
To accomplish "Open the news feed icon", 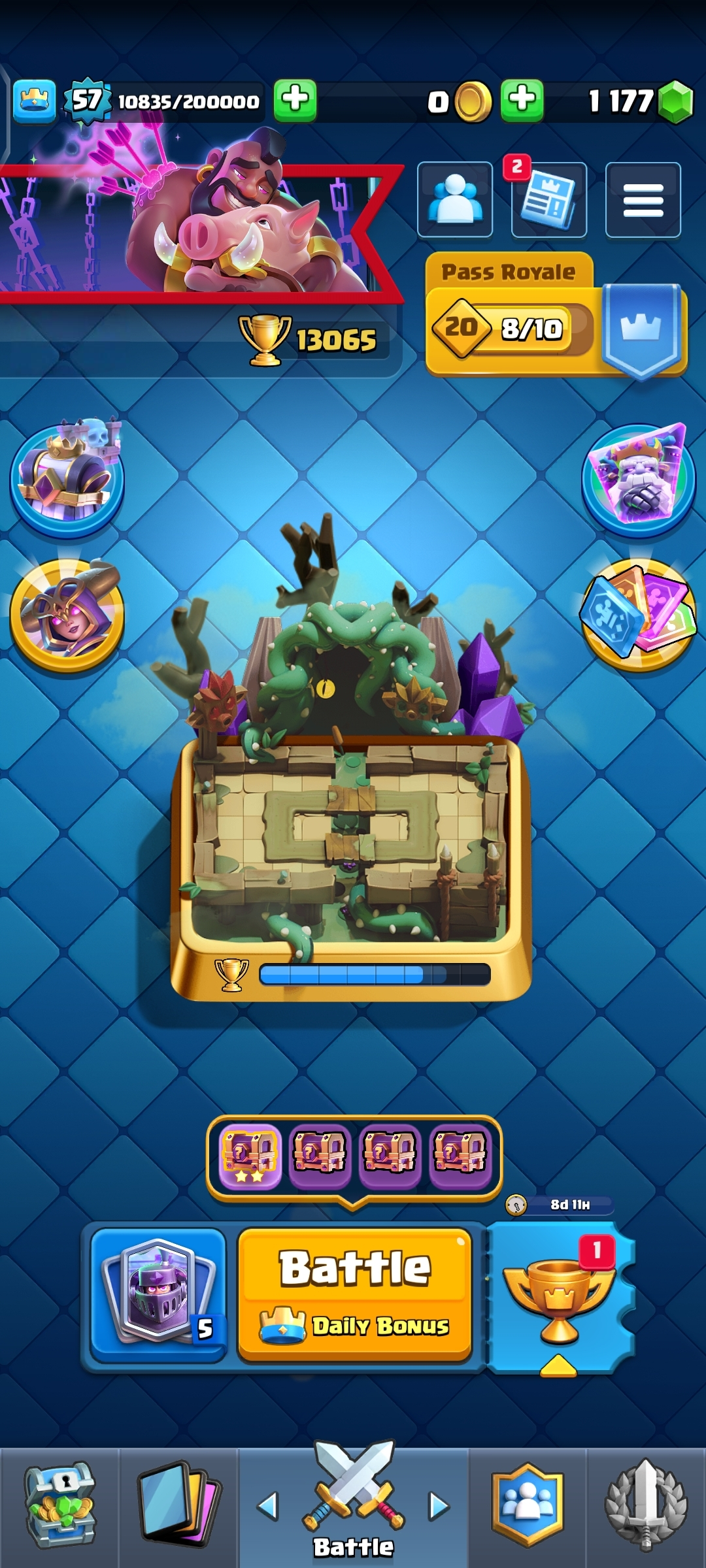I will (548, 199).
